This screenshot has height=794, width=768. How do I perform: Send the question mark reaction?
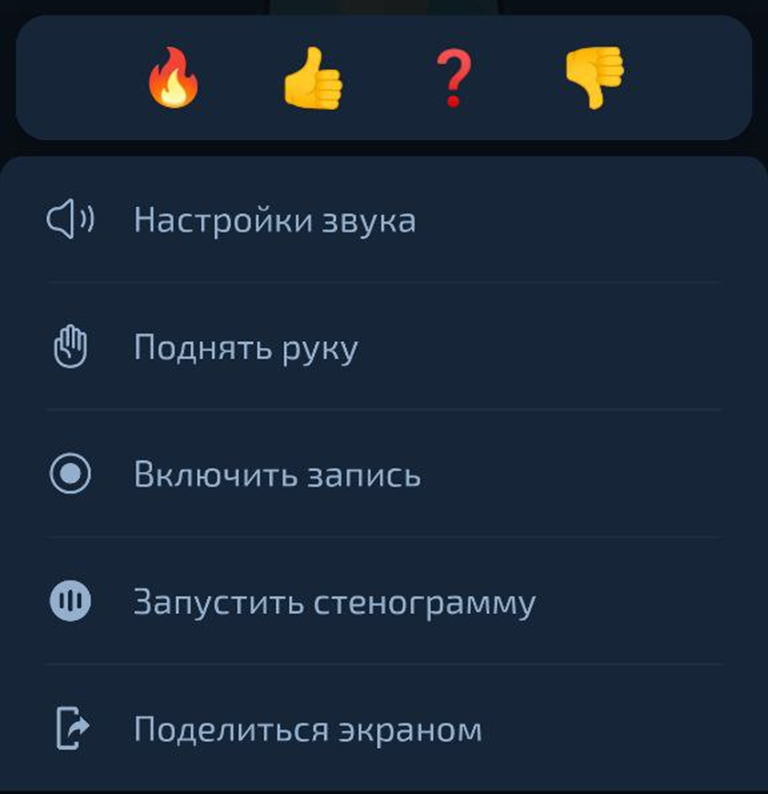[x=455, y=75]
